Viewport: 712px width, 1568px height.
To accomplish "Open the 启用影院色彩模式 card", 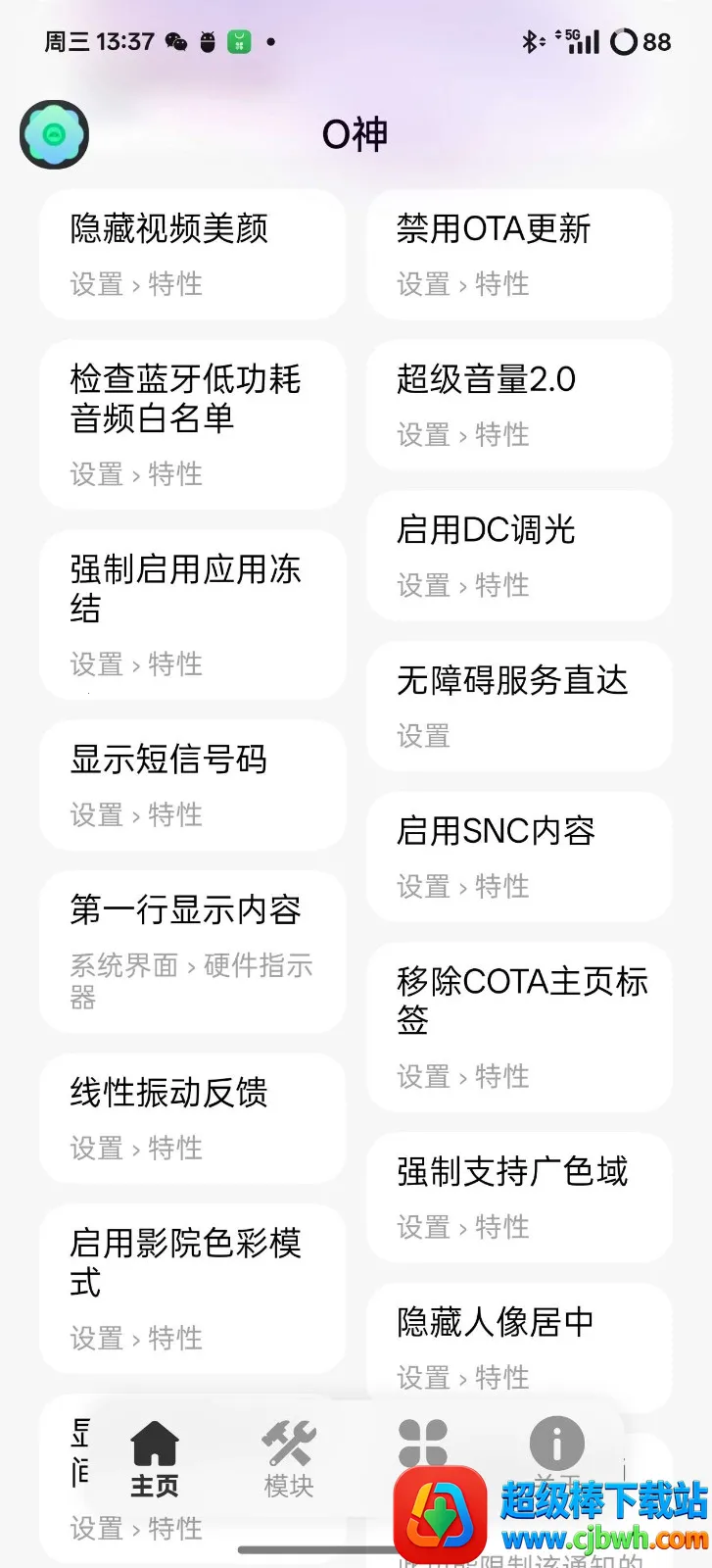I will [x=193, y=1289].
